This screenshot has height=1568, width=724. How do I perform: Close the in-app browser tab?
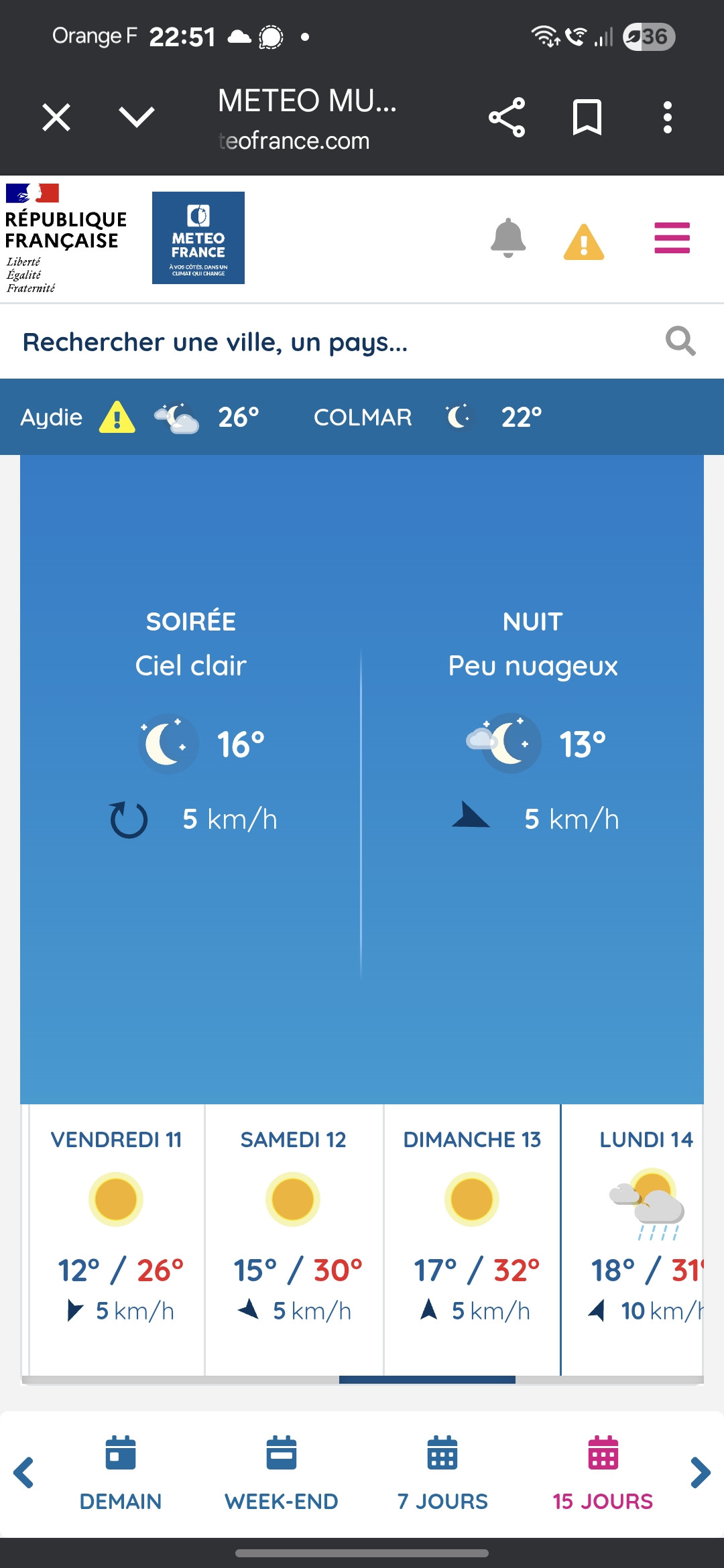click(56, 117)
